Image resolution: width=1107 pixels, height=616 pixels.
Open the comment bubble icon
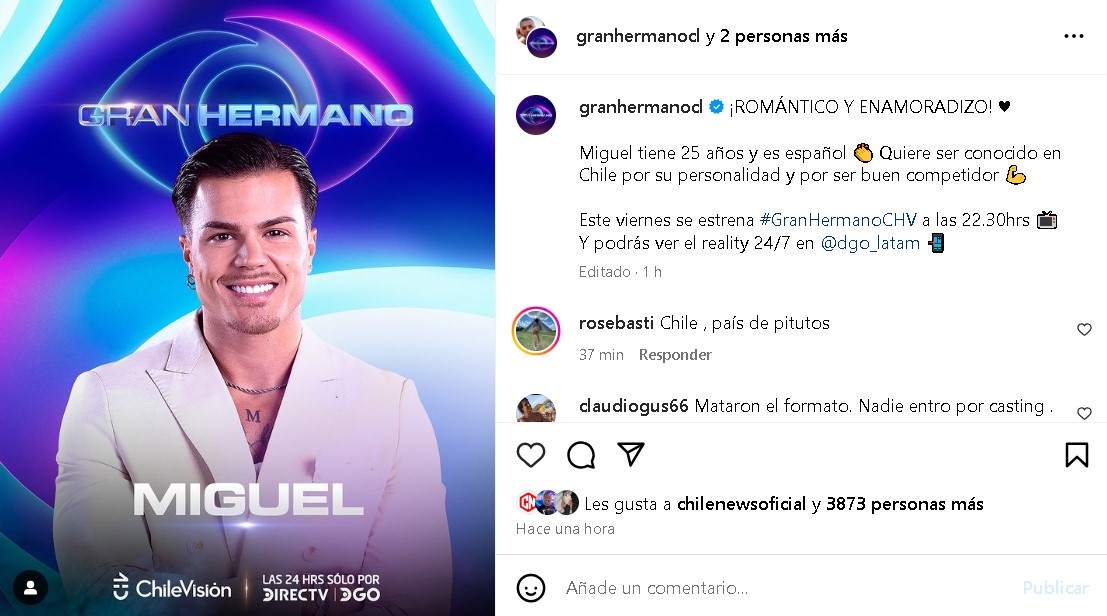point(581,455)
